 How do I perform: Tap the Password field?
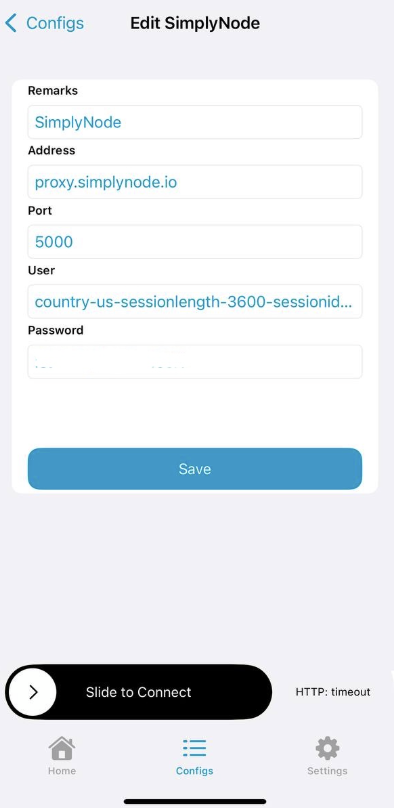(195, 362)
